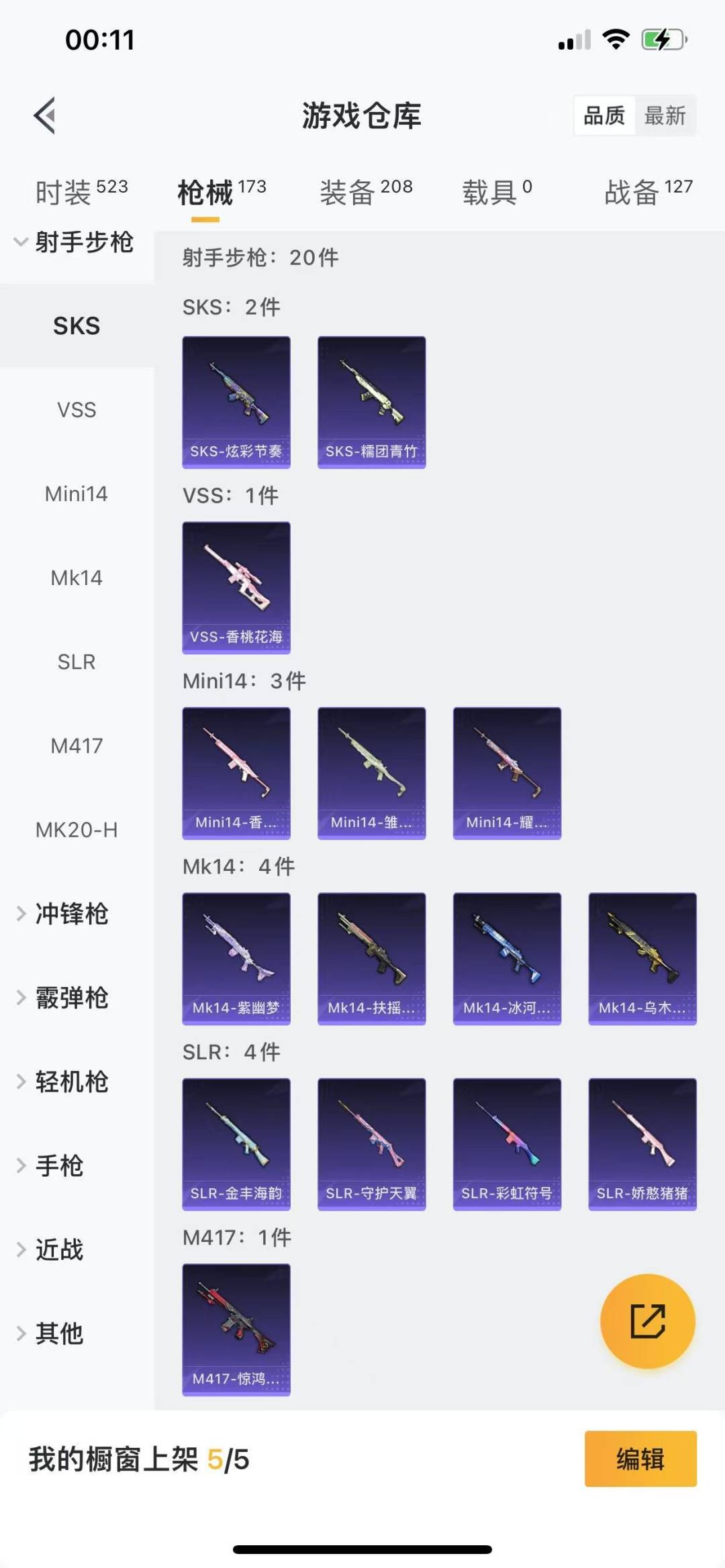Sort warehouse by 品质
The height and width of the screenshot is (1568, 725).
[604, 115]
